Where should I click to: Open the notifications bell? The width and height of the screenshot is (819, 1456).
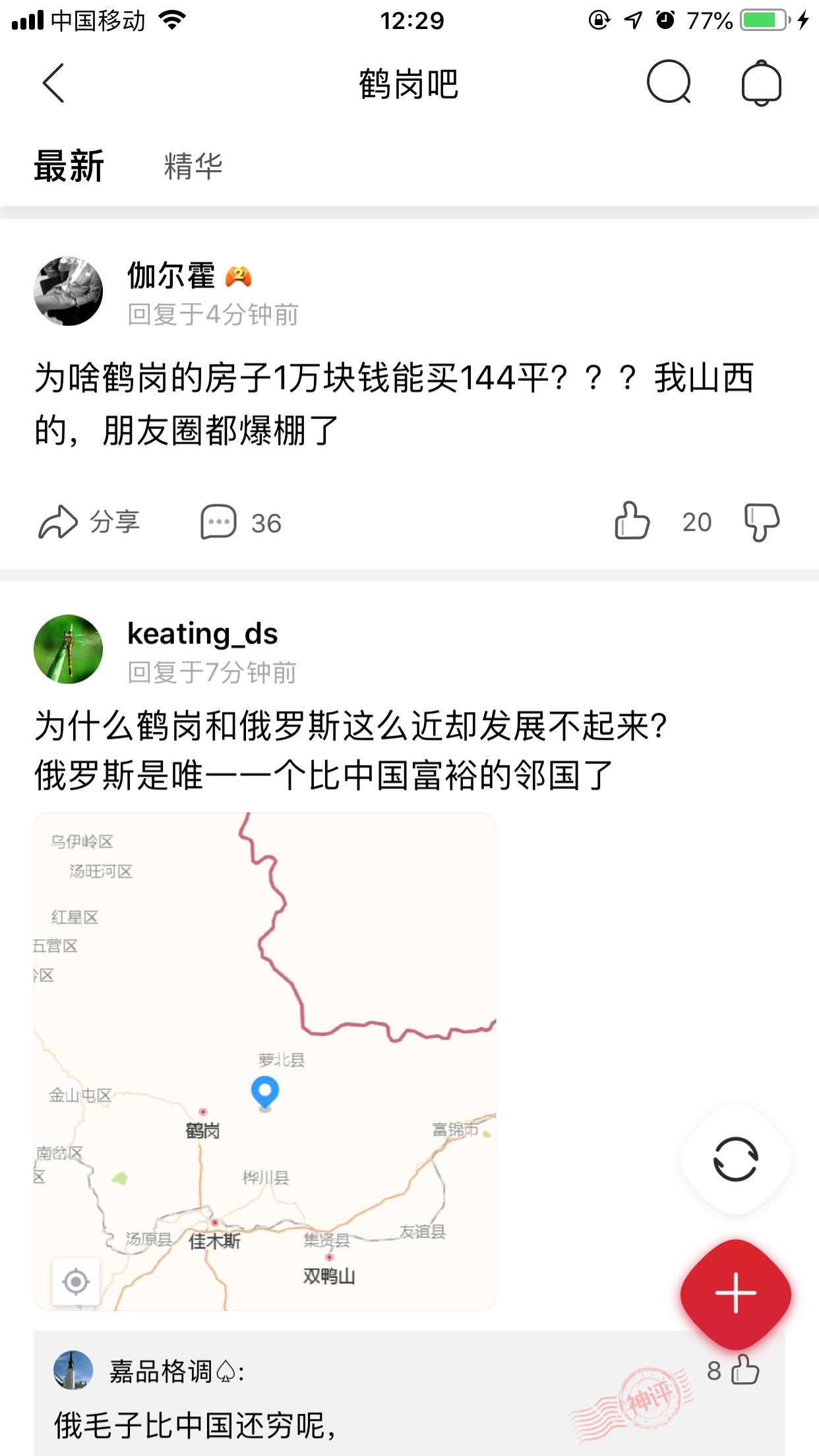(761, 83)
